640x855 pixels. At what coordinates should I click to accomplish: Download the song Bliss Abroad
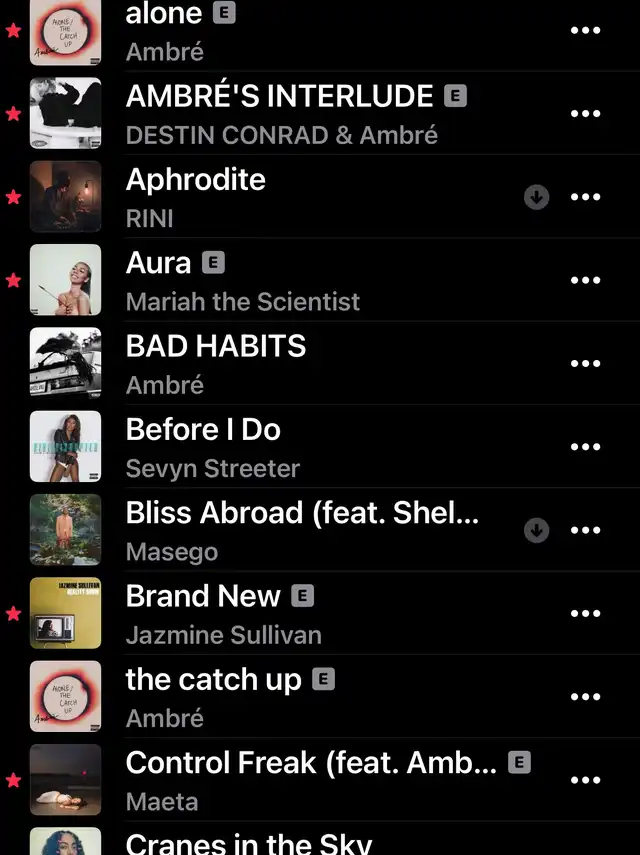pyautogui.click(x=537, y=530)
